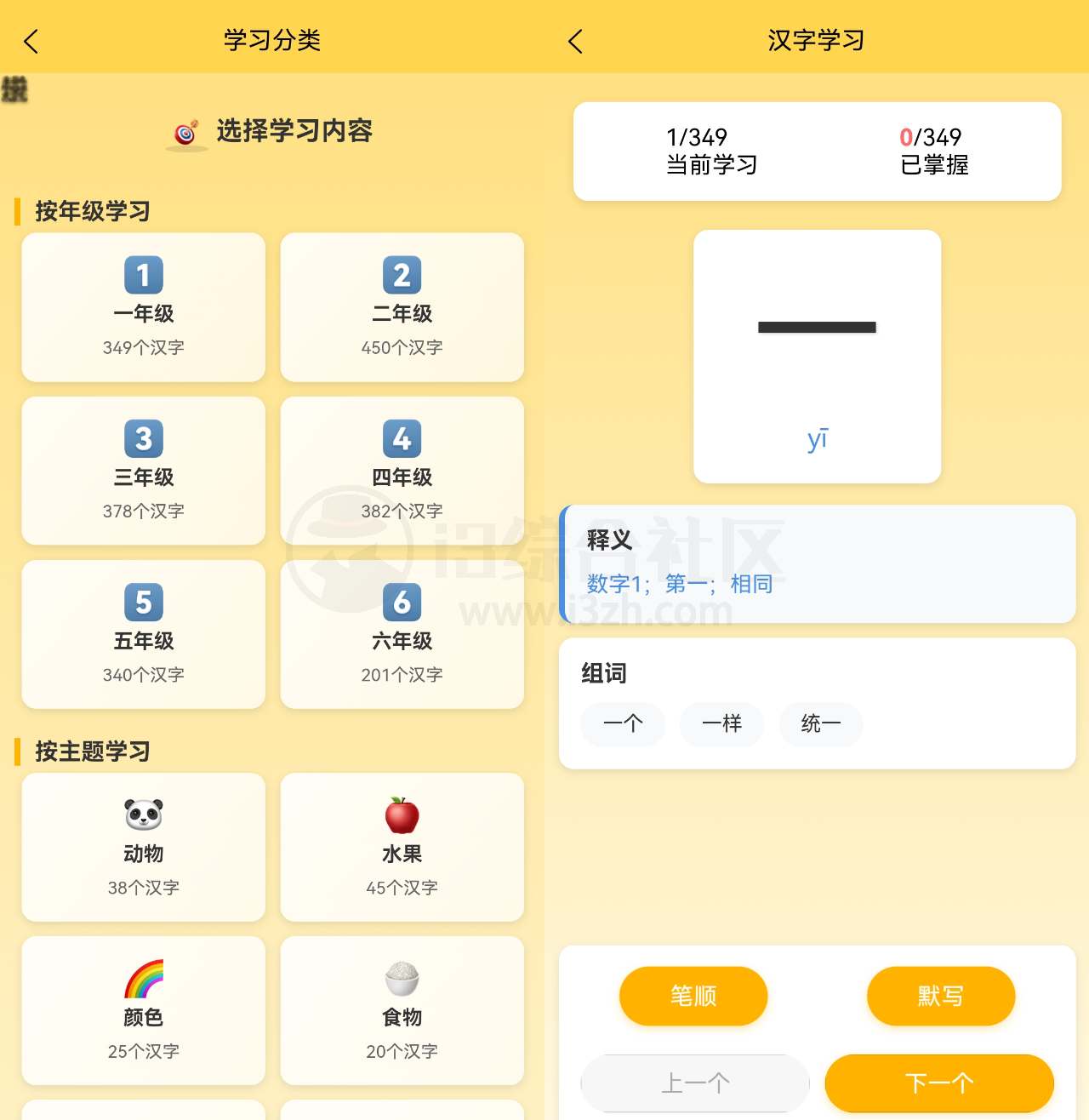Open the 水果 theme card

[402, 847]
